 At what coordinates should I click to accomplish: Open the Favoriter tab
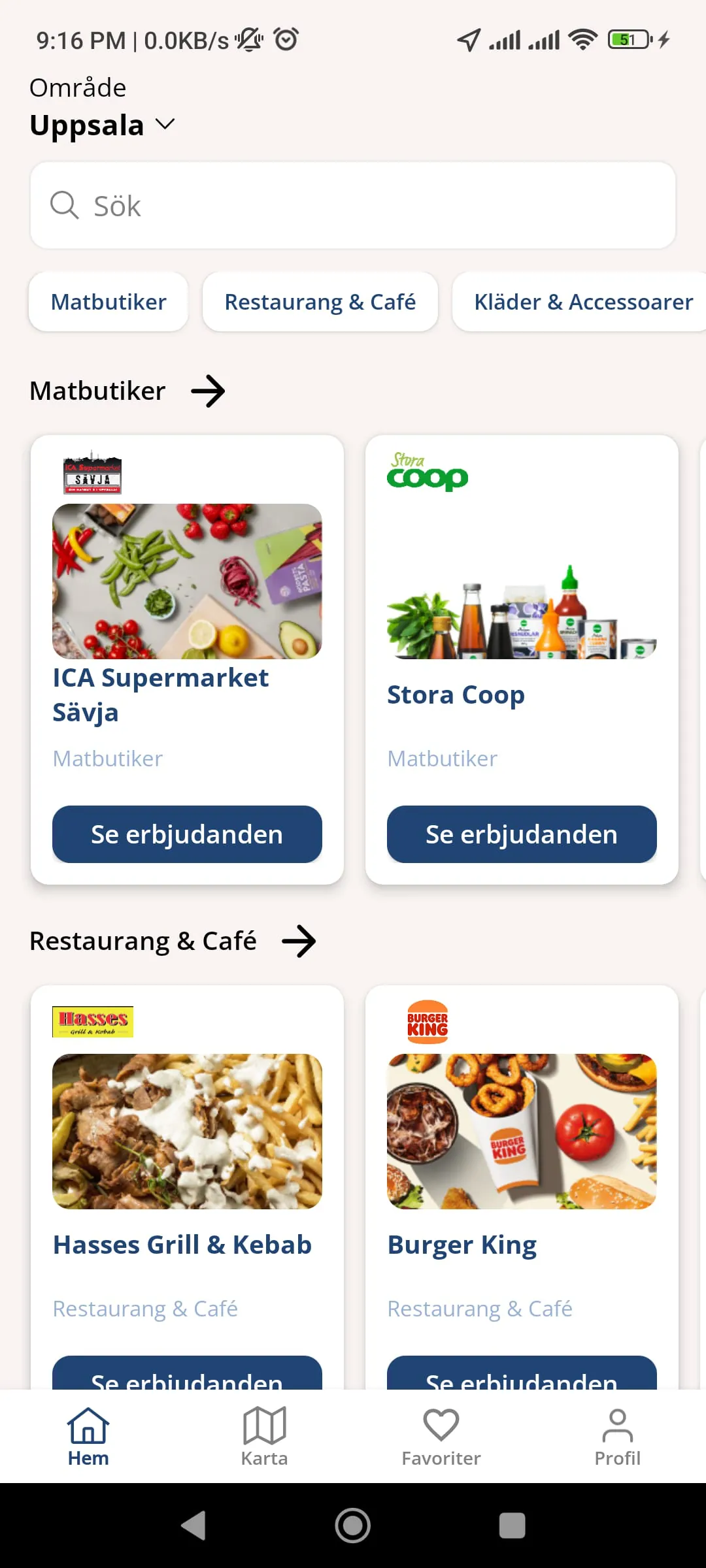pos(441,1436)
